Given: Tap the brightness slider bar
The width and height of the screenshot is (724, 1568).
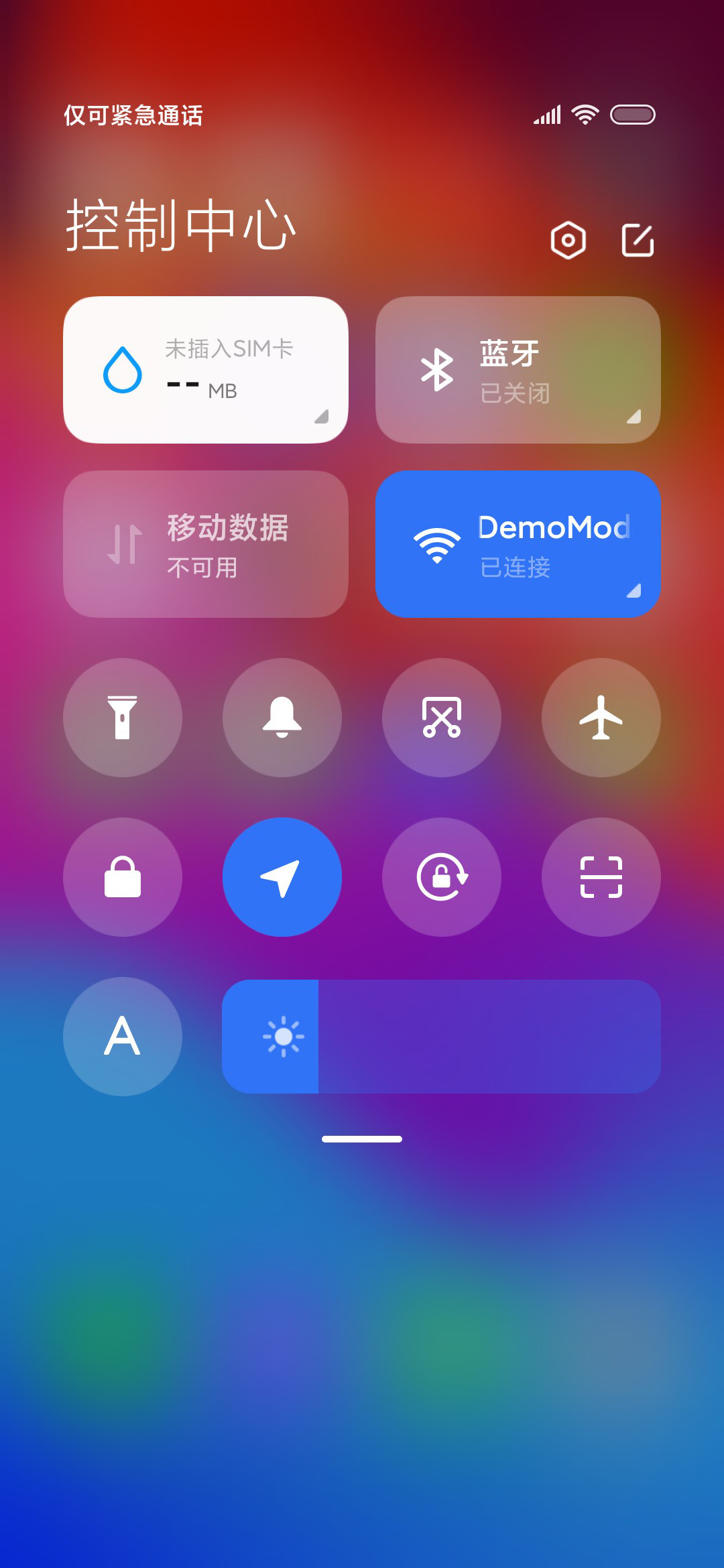Looking at the screenshot, I should coord(441,1037).
